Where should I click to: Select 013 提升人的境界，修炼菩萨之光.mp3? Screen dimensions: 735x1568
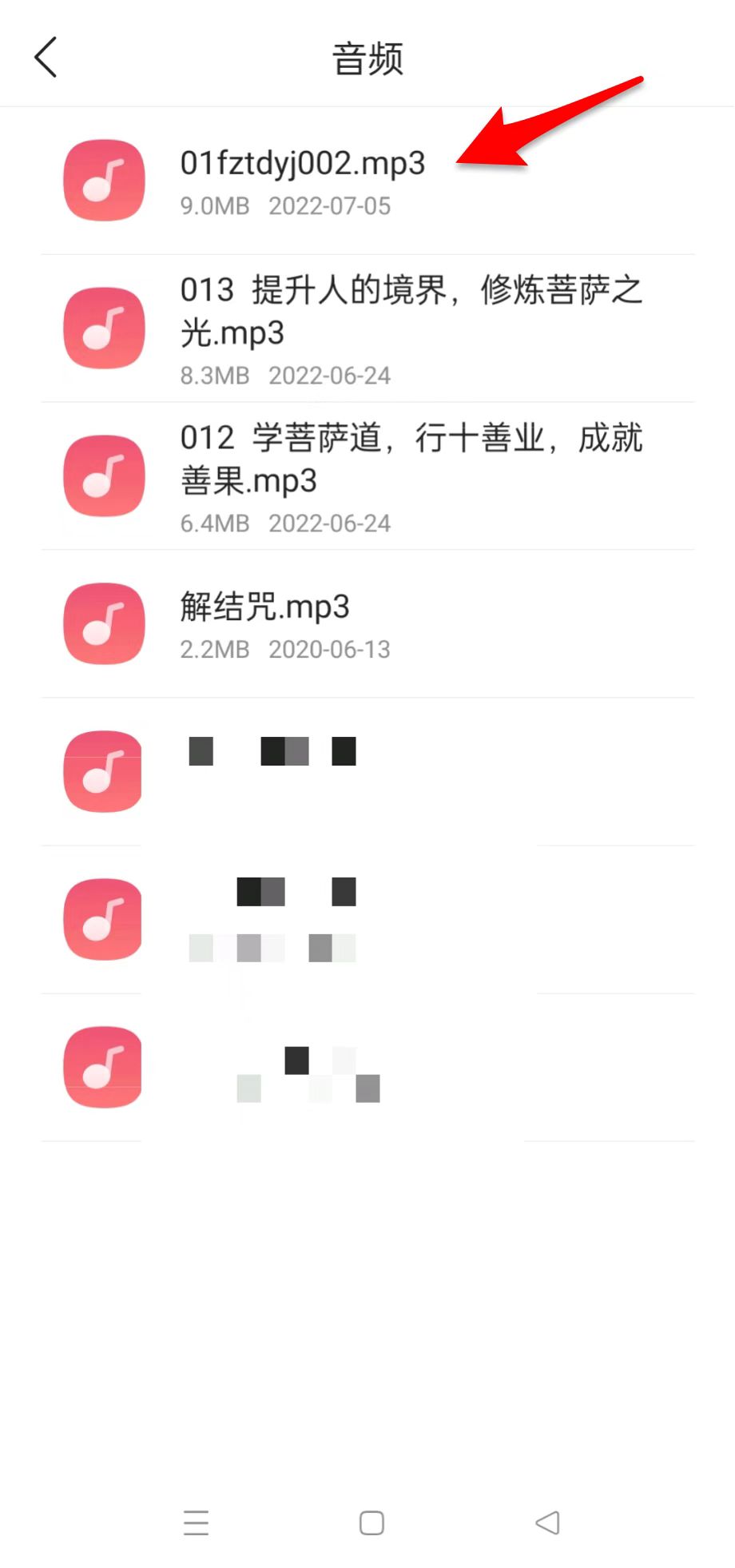pyautogui.click(x=367, y=328)
